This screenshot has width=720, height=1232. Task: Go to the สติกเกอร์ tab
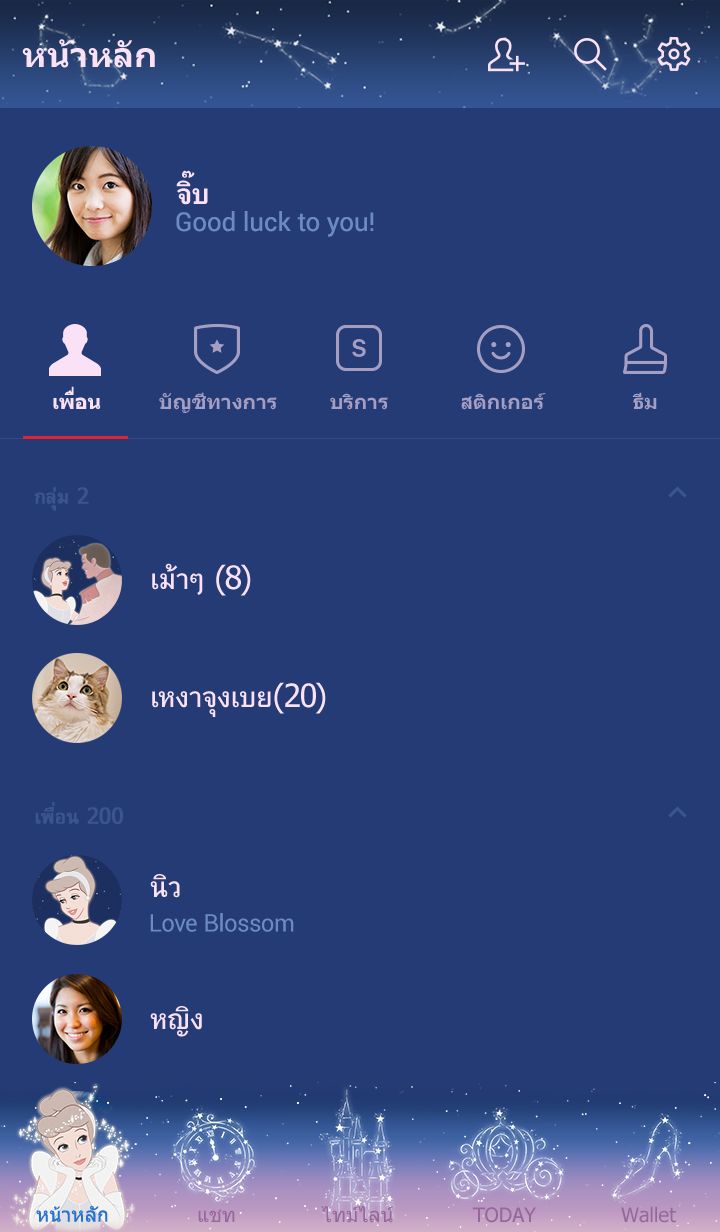tap(501, 370)
